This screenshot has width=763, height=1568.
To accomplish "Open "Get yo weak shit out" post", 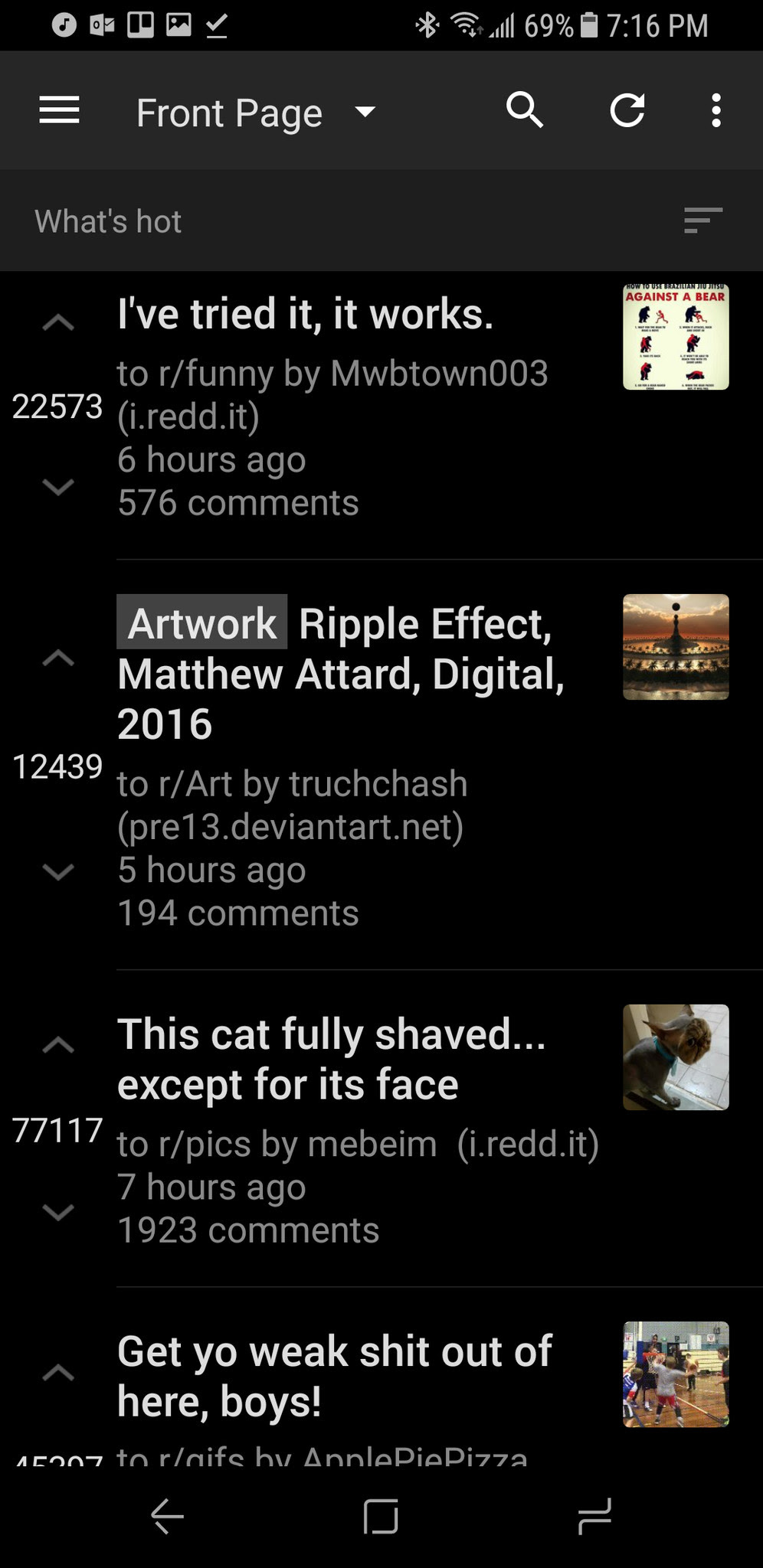I will [x=335, y=1376].
